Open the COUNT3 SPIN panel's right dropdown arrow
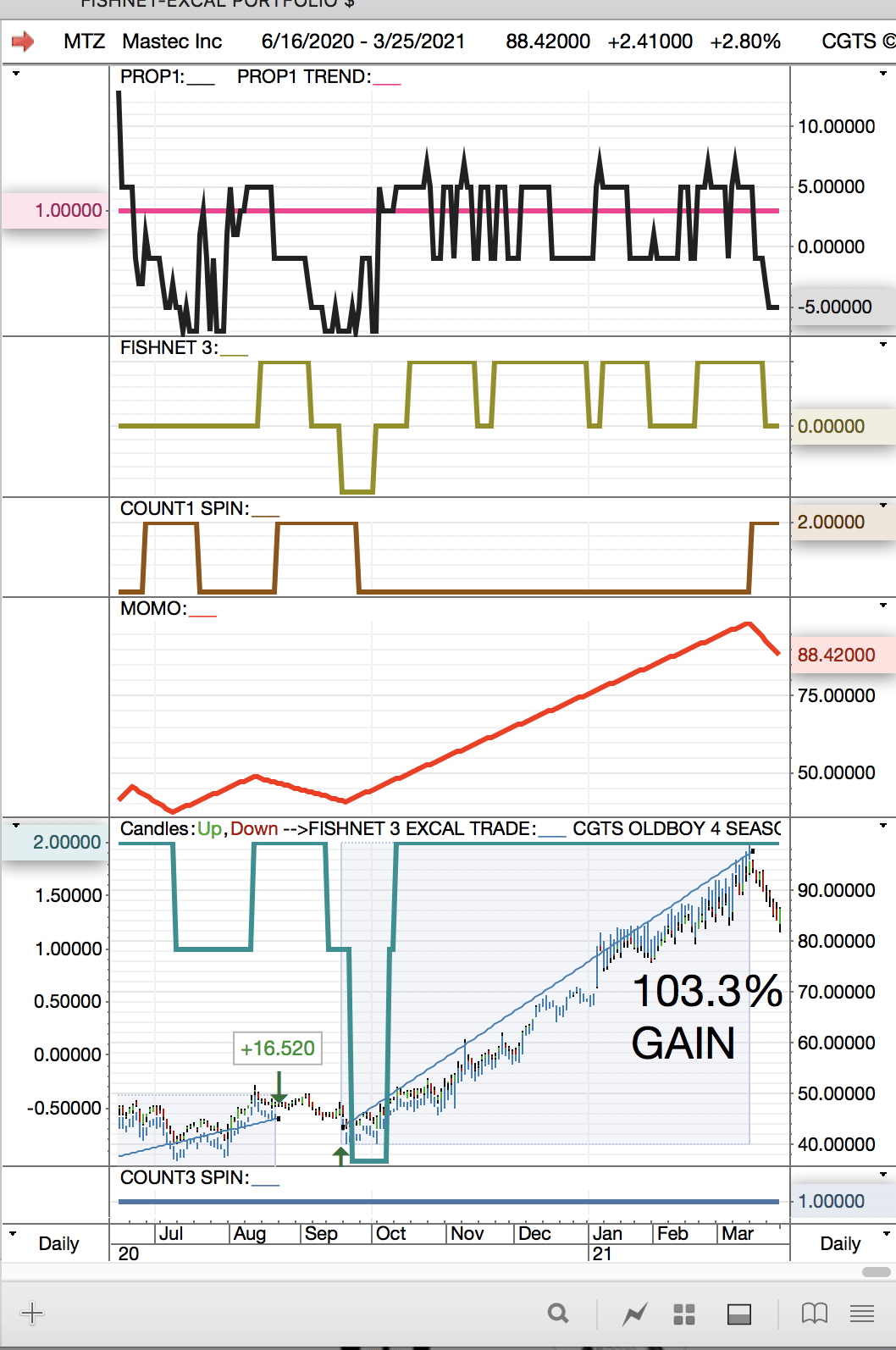 point(883,1175)
